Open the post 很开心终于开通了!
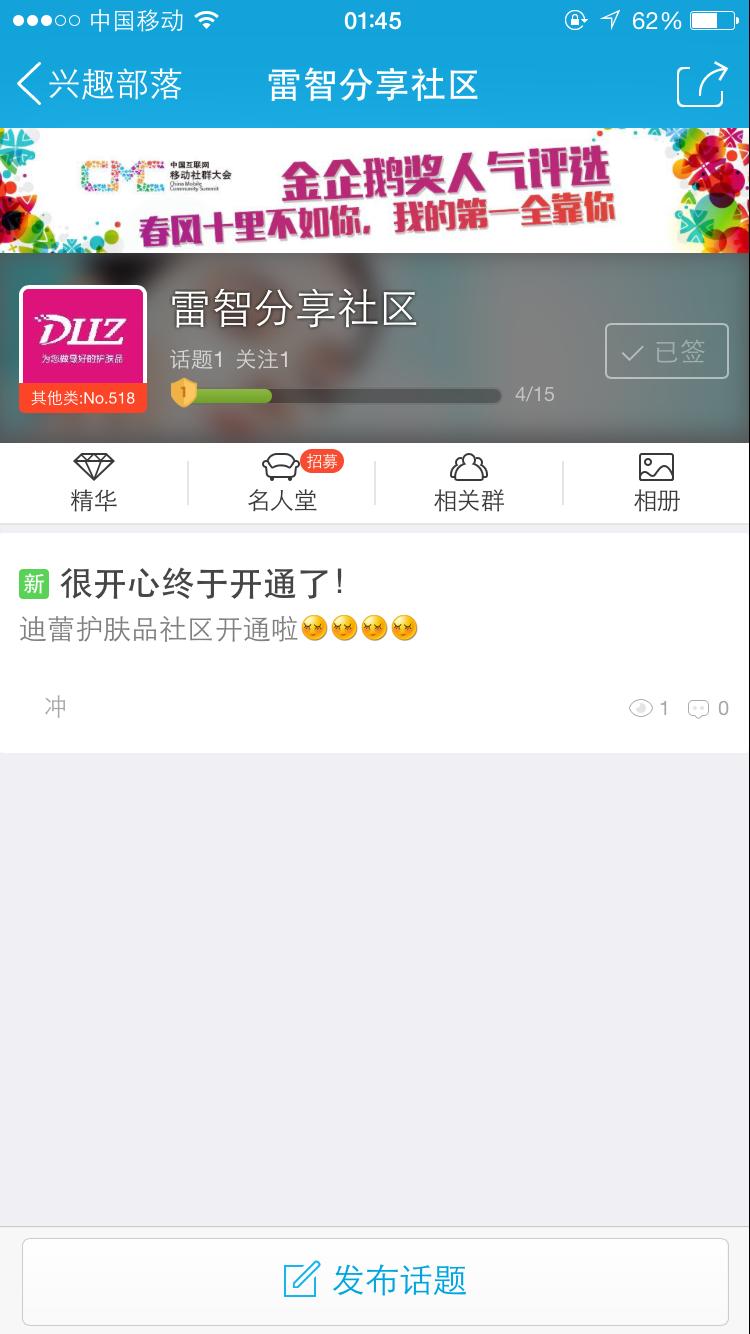 375,600
